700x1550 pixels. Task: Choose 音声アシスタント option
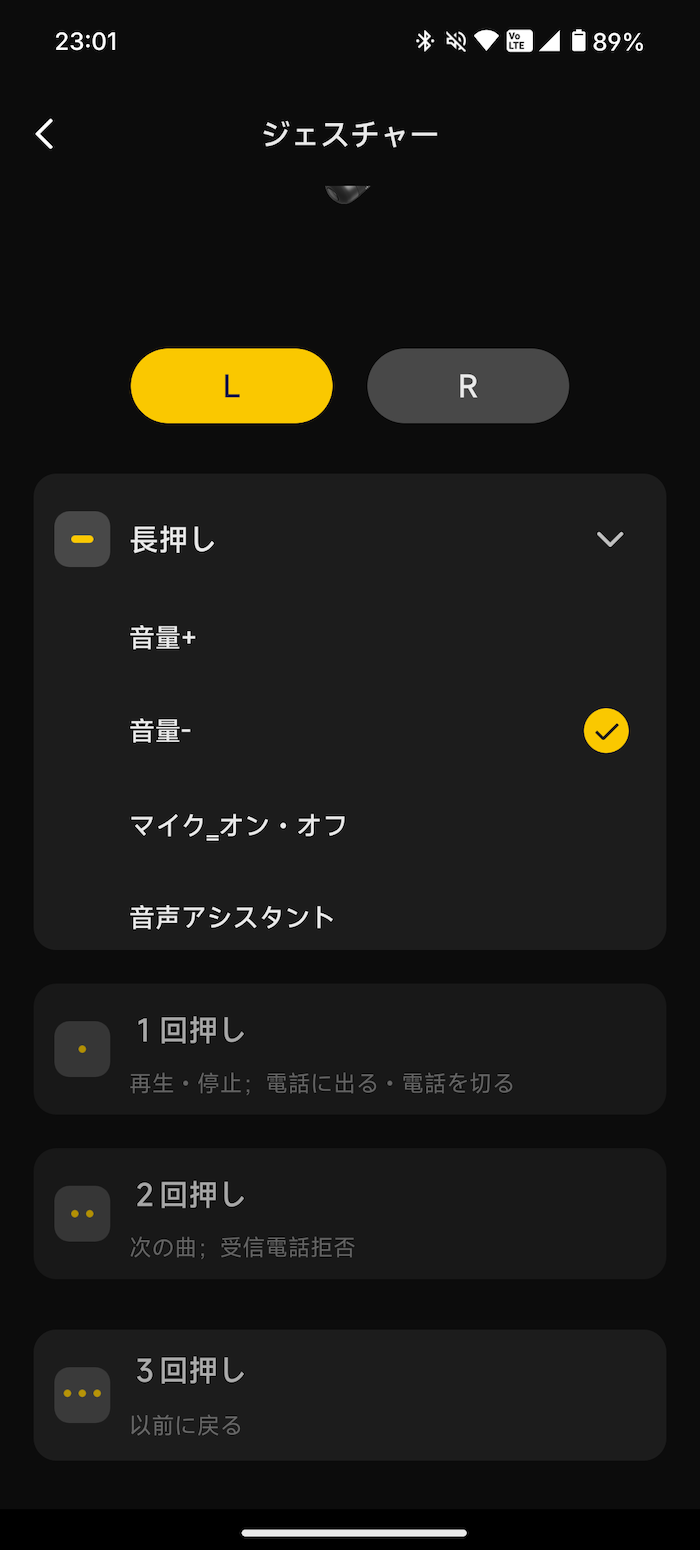point(350,916)
